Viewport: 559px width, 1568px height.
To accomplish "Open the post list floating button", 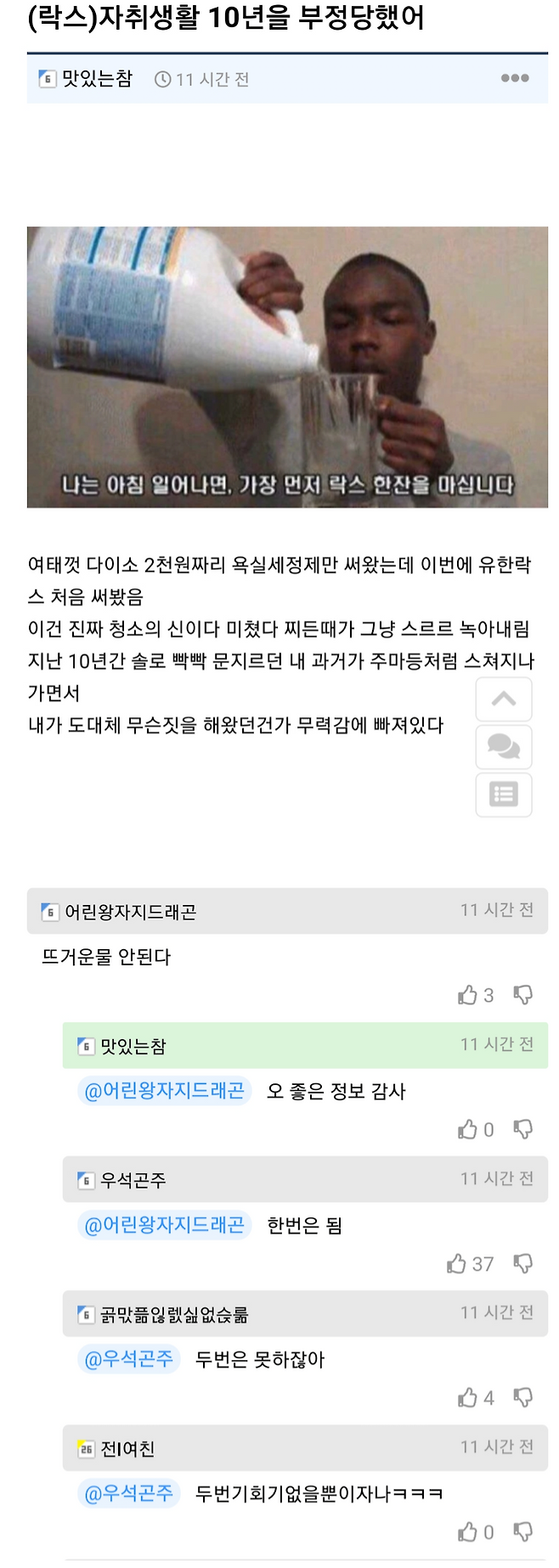I will [504, 795].
